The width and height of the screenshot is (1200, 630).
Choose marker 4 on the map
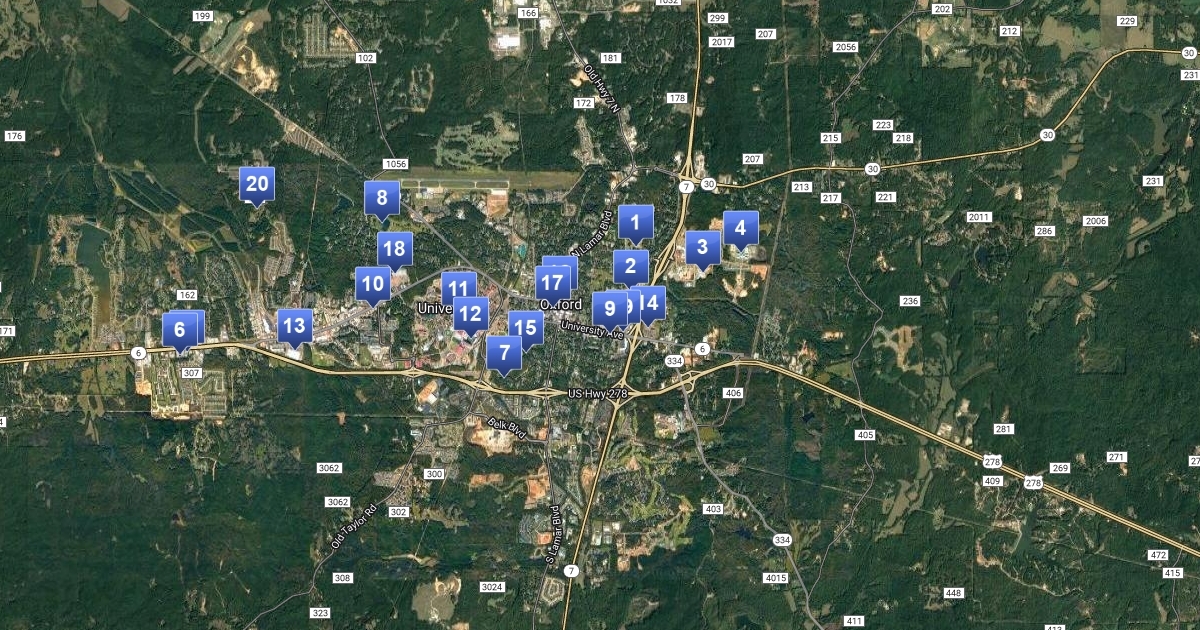[x=740, y=228]
